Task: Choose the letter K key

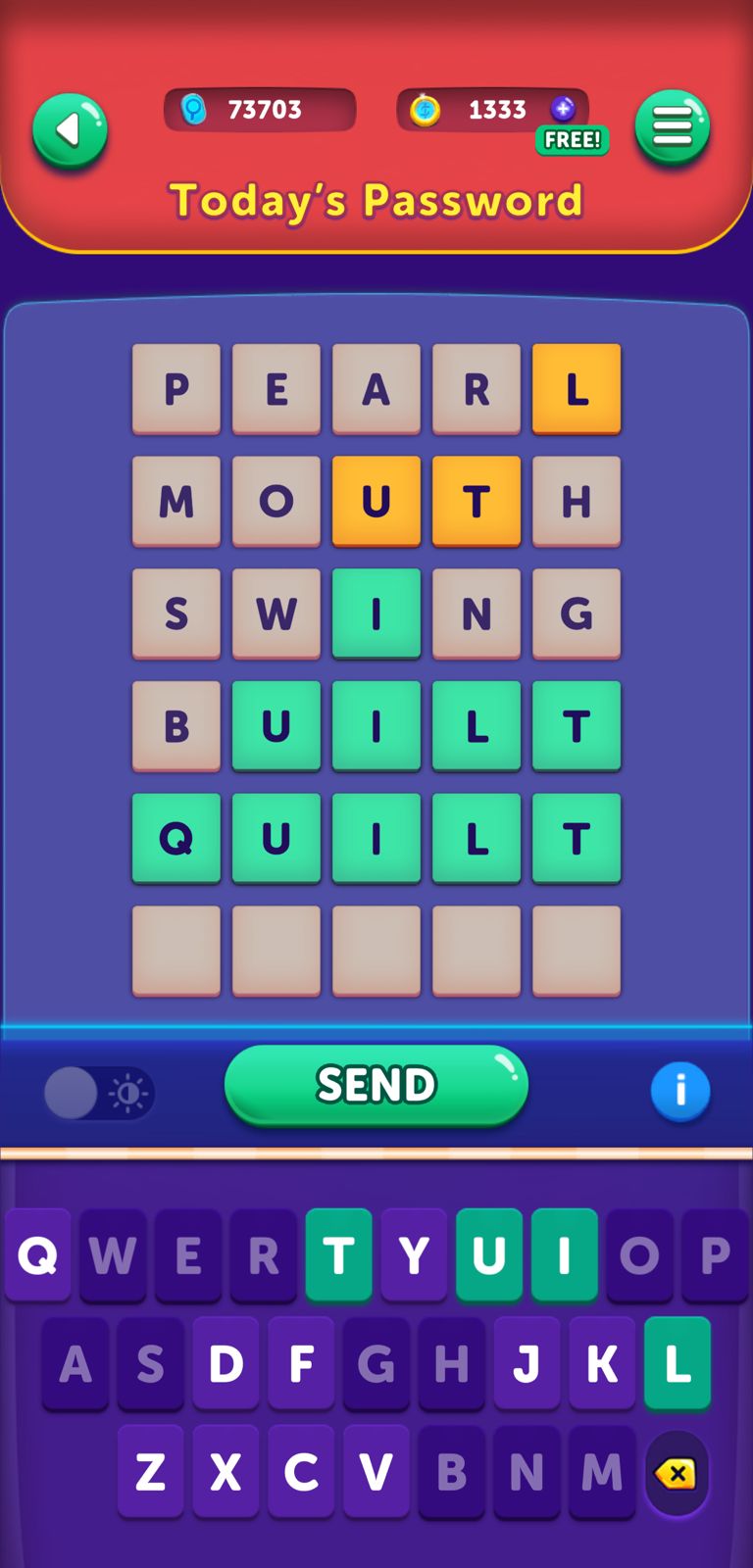Action: coord(602,1363)
